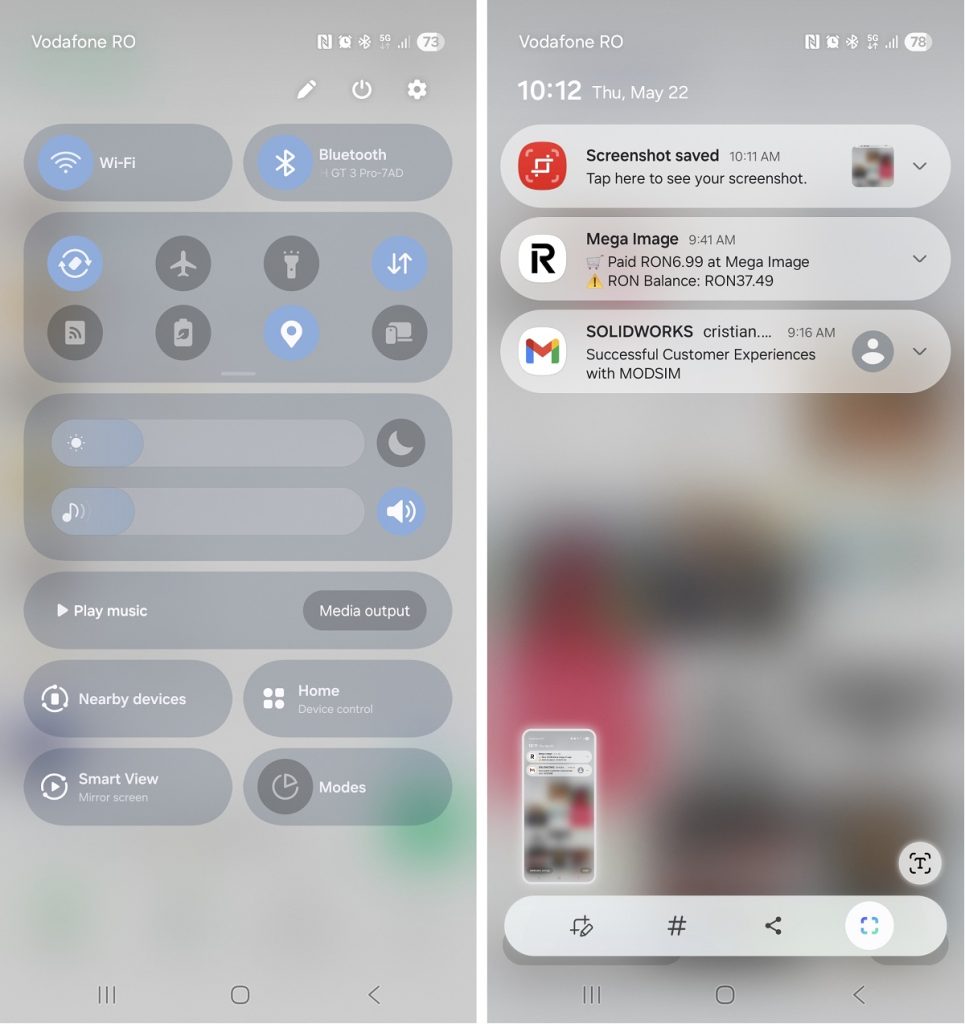
Task: Edit the quick settings layout with the pencil
Action: (x=307, y=90)
